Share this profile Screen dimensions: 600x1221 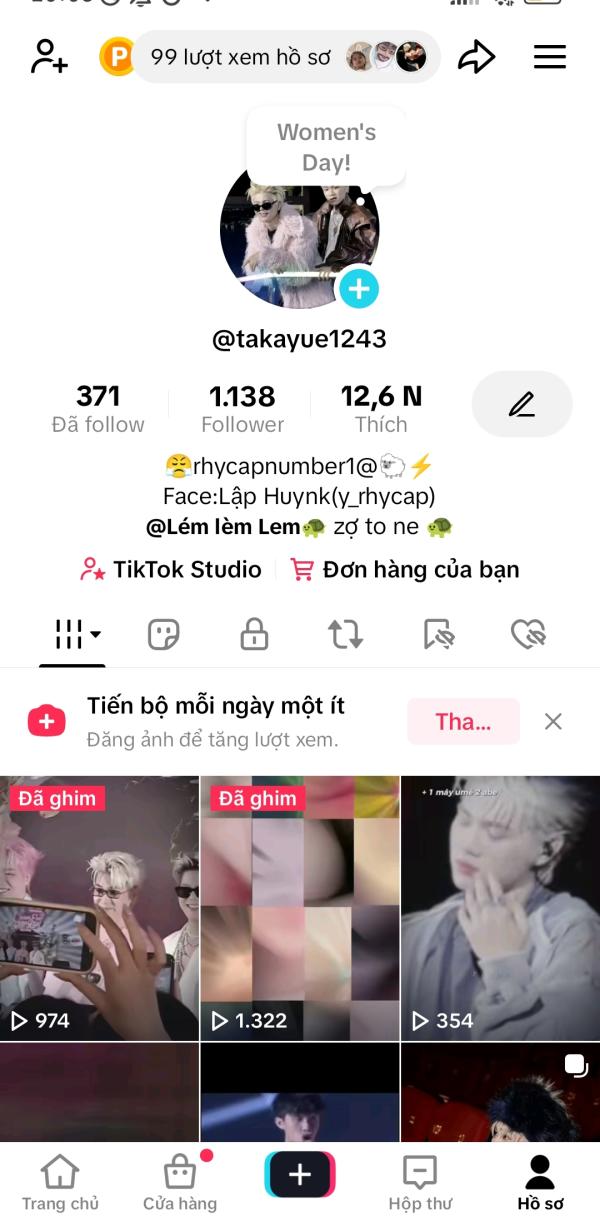click(476, 57)
